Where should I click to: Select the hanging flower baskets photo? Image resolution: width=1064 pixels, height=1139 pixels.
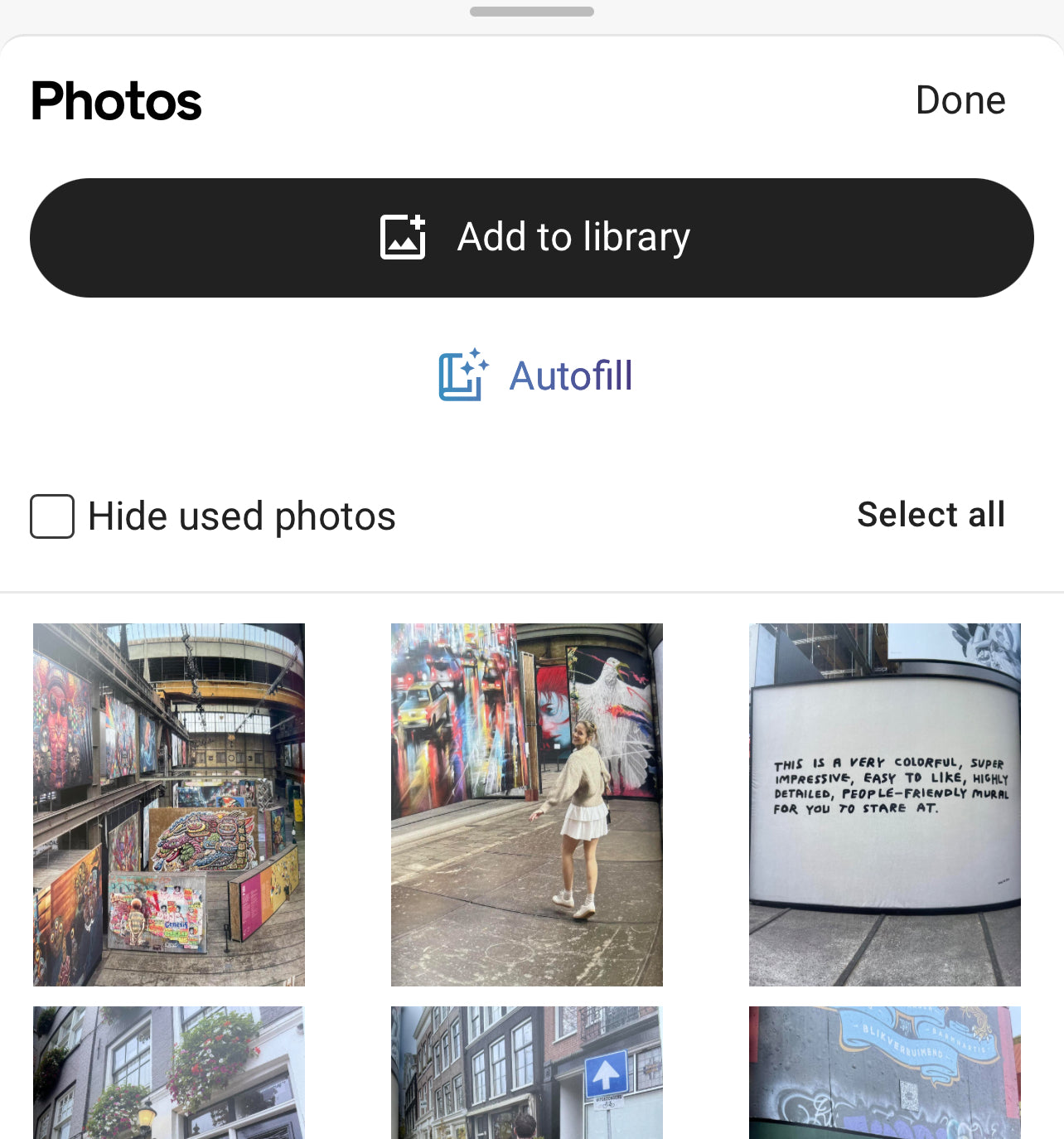tap(169, 1072)
